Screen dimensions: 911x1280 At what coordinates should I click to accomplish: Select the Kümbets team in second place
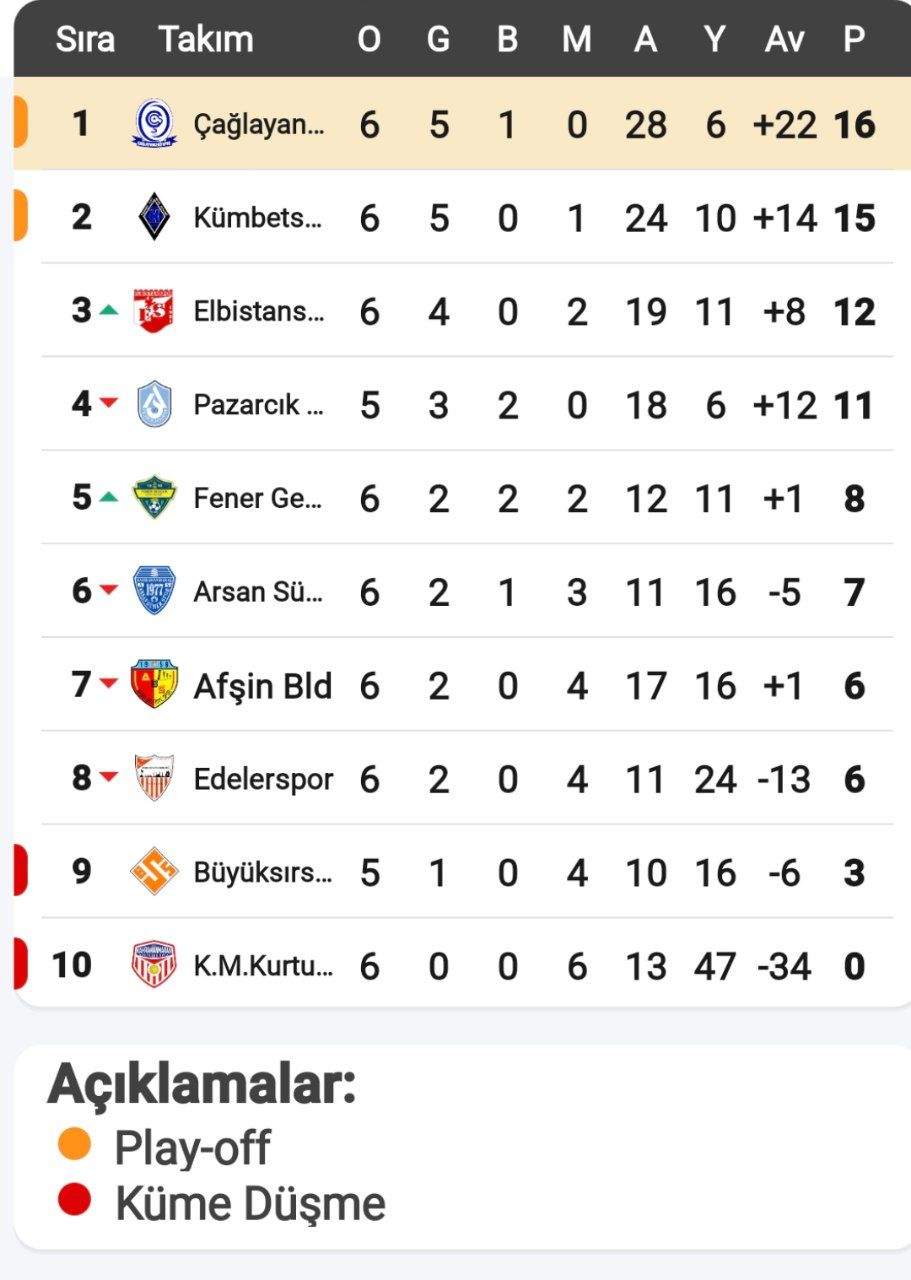pyautogui.click(x=258, y=218)
